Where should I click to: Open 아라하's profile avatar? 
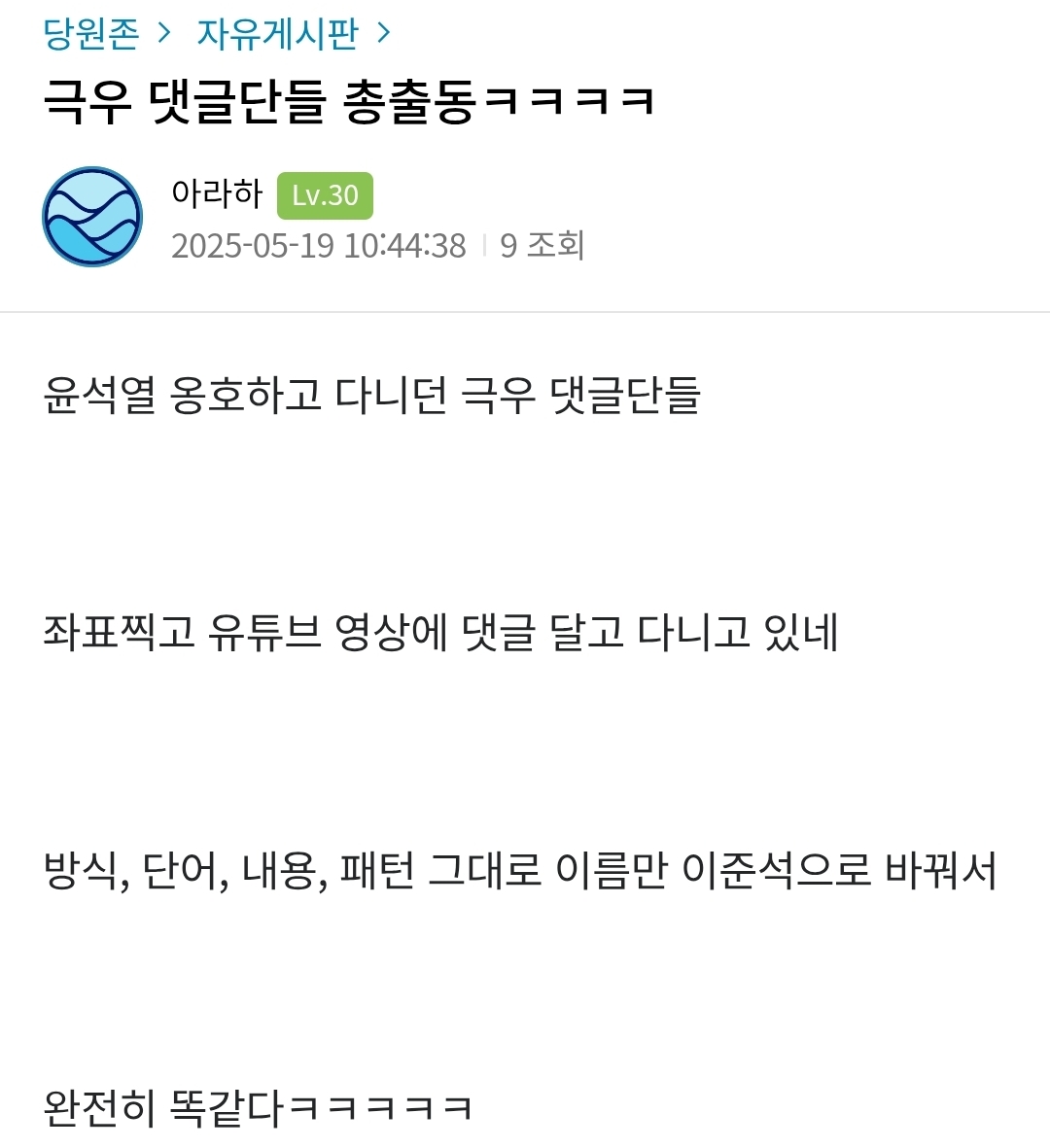pos(92,217)
